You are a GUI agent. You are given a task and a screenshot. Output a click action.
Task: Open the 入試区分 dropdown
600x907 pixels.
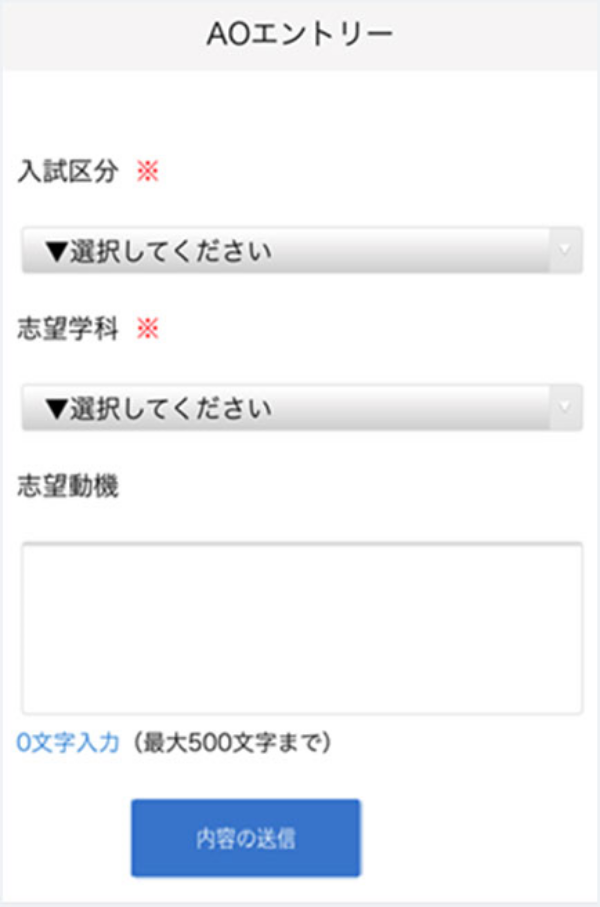(301, 250)
